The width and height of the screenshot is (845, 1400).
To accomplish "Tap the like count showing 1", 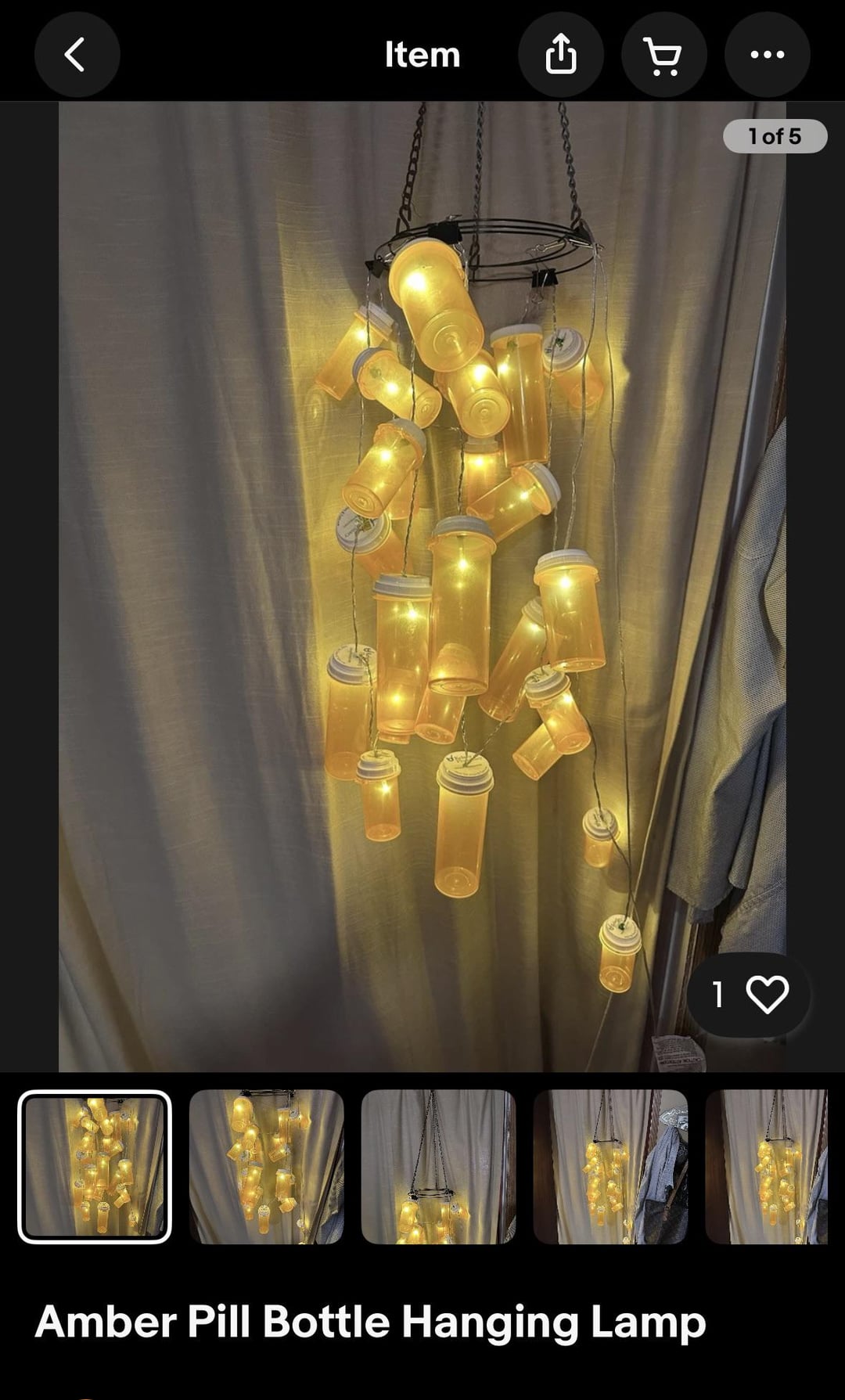I will click(718, 992).
